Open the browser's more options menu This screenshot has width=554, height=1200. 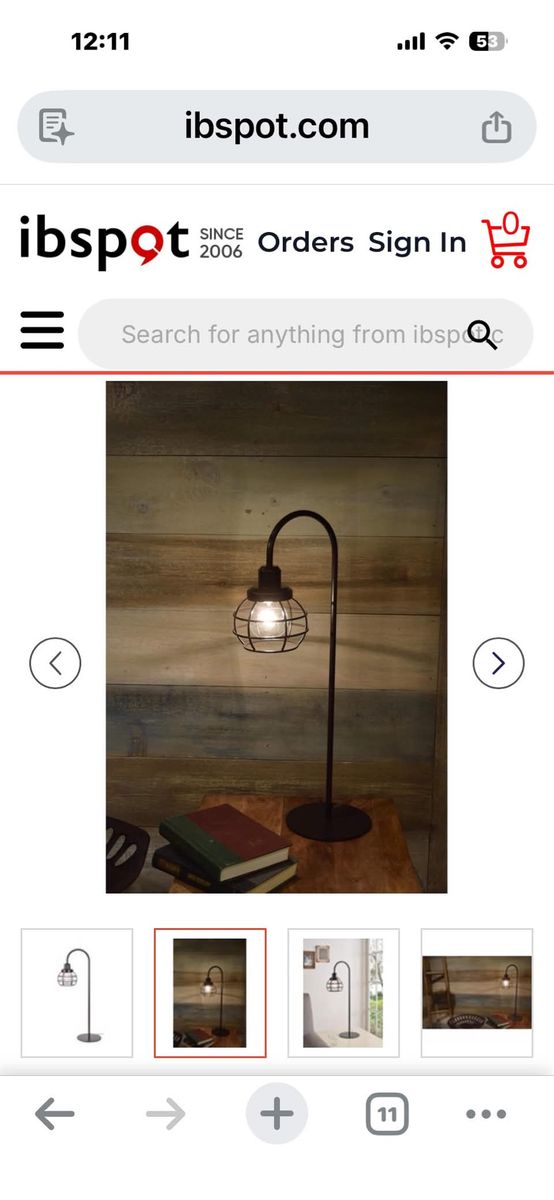(x=487, y=1114)
